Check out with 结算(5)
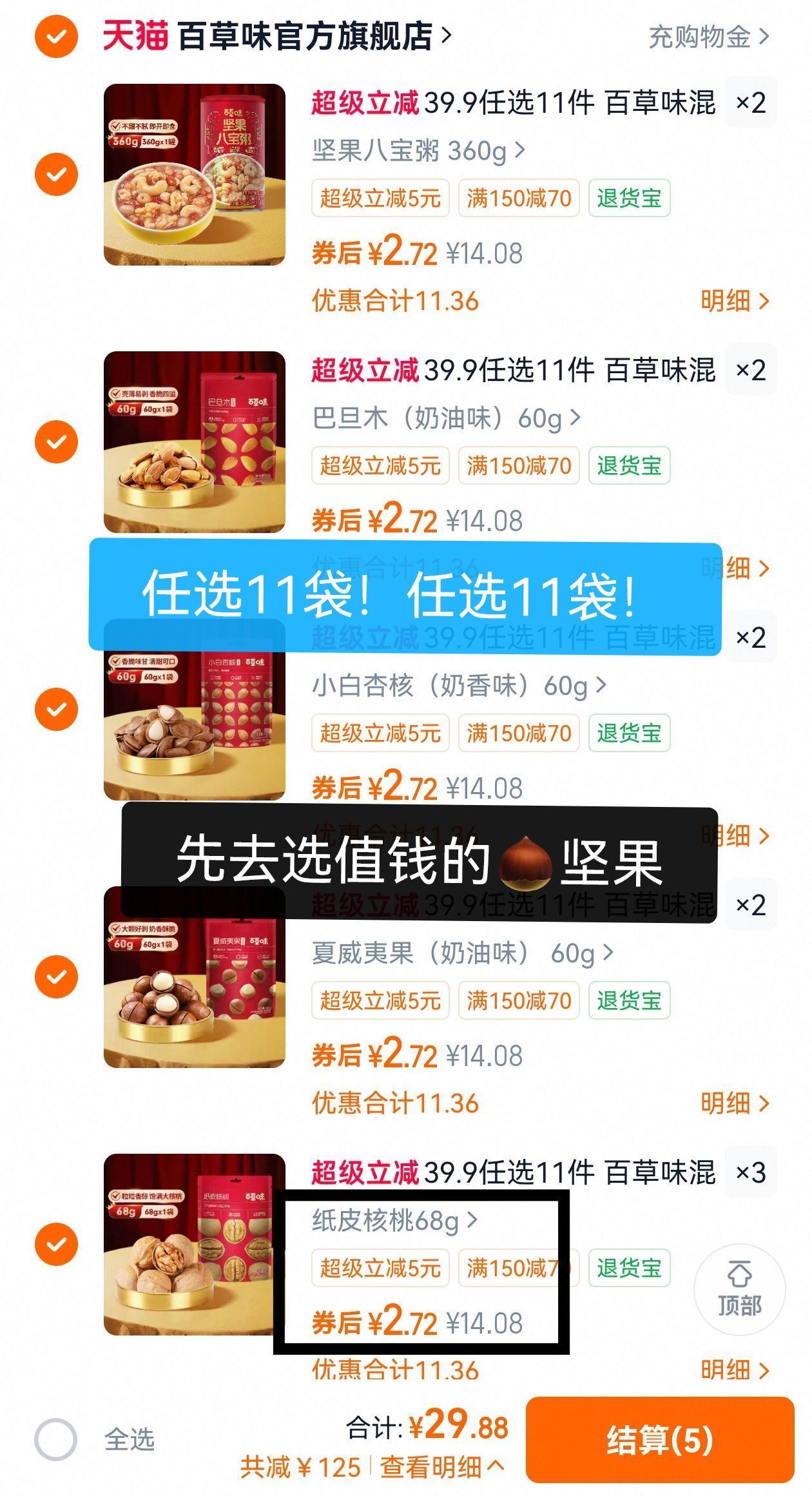The width and height of the screenshot is (812, 1496). point(659,1441)
